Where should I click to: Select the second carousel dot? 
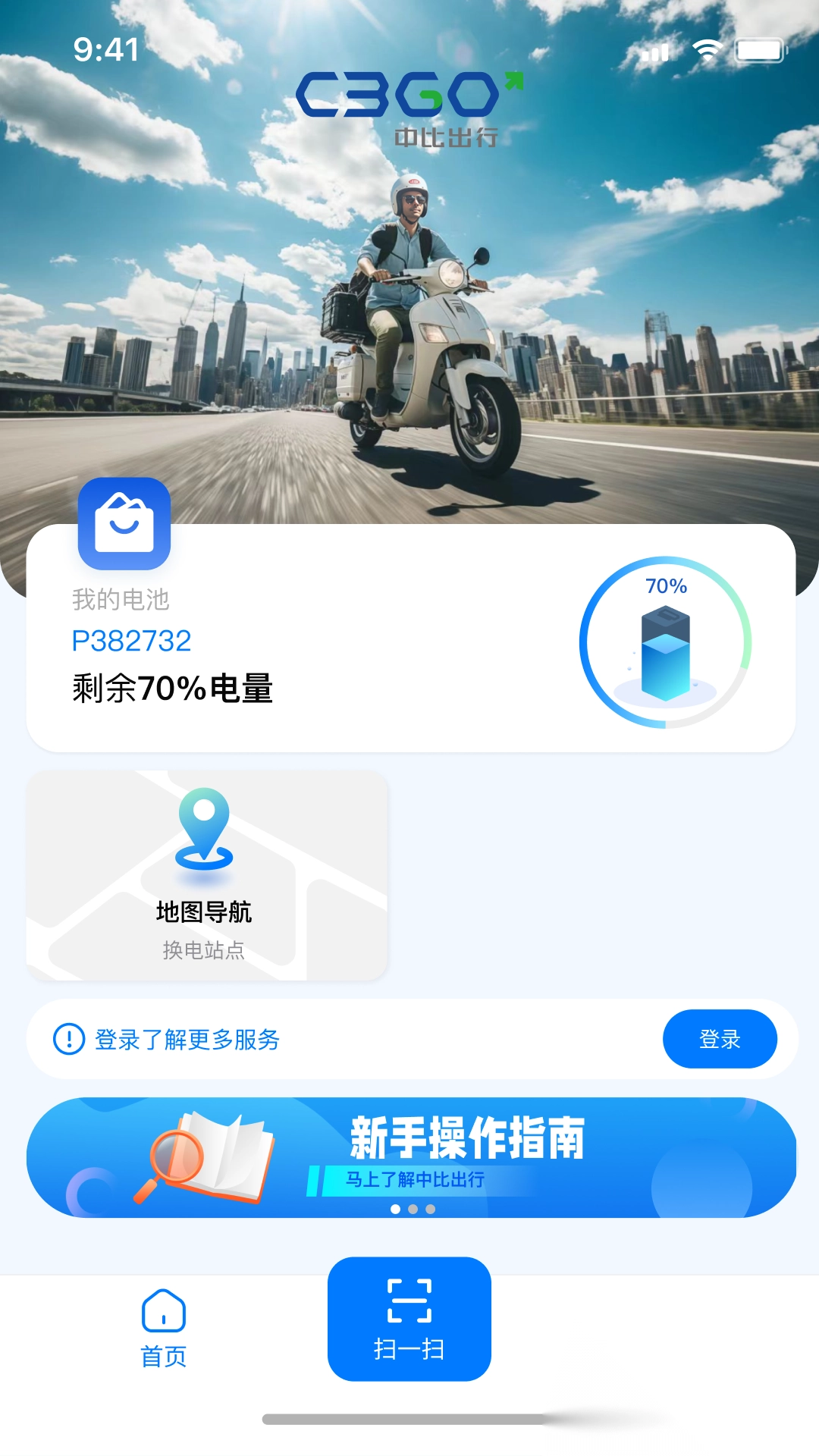[x=413, y=1207]
